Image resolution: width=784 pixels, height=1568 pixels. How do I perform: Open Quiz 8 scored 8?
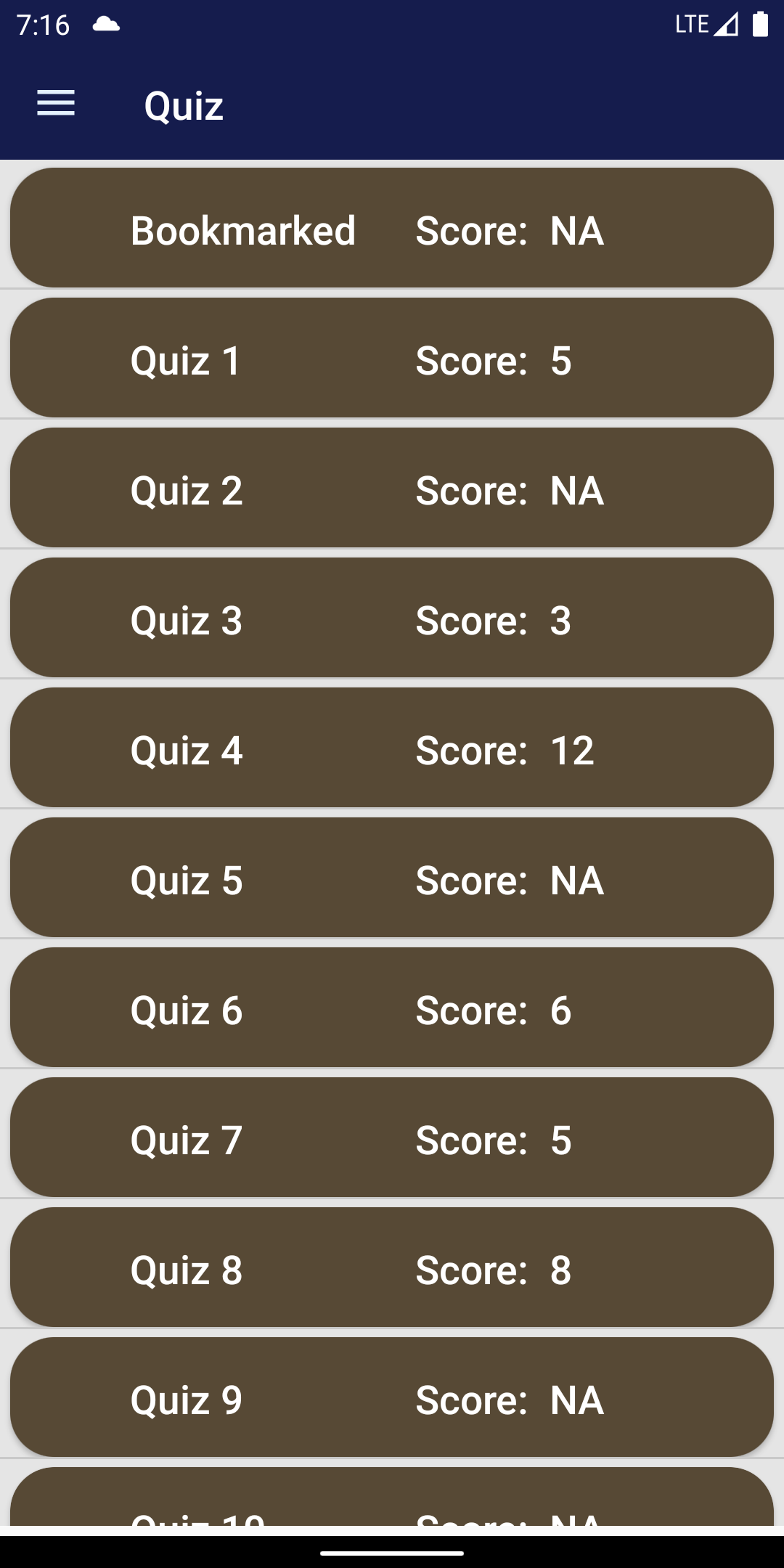click(x=392, y=1267)
